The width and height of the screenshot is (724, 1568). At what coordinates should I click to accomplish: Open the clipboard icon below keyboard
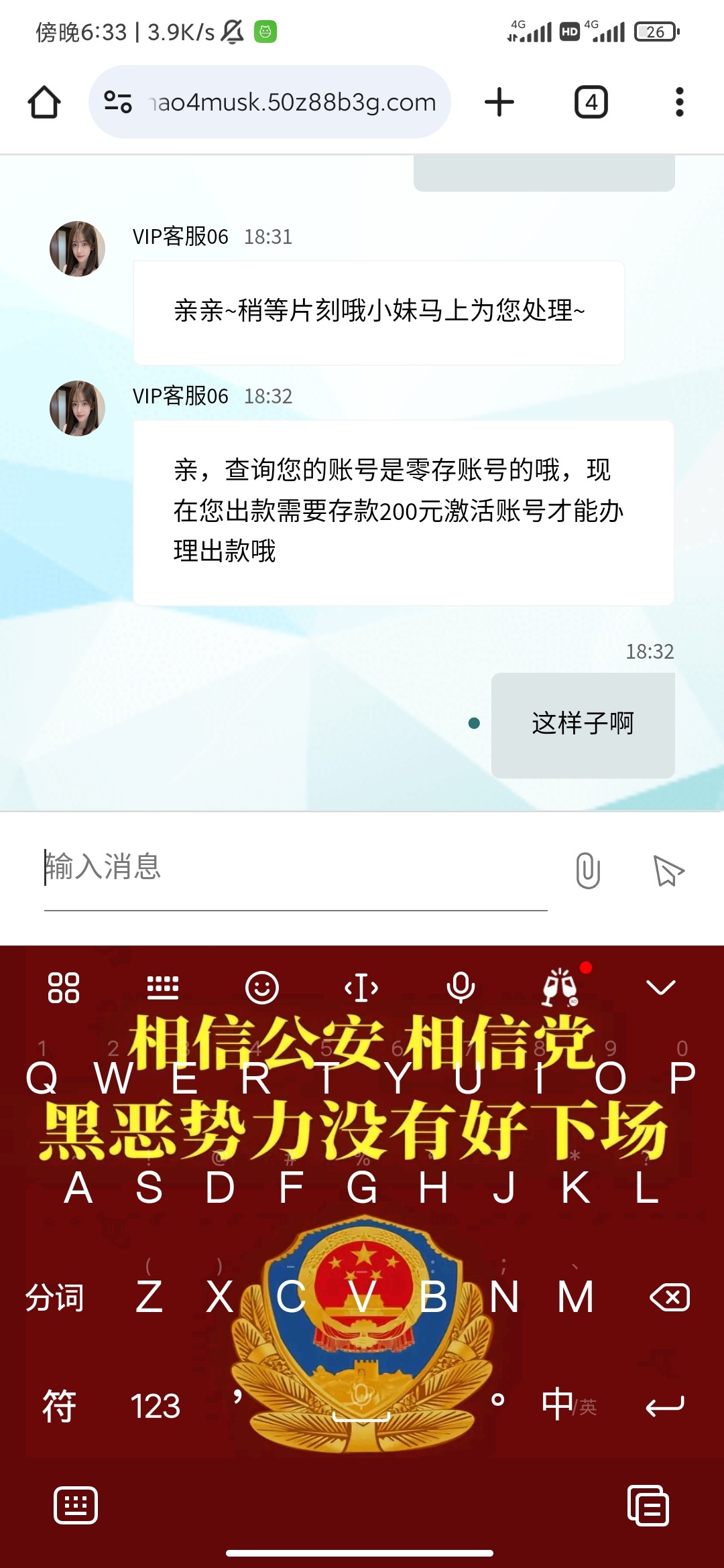(648, 1506)
